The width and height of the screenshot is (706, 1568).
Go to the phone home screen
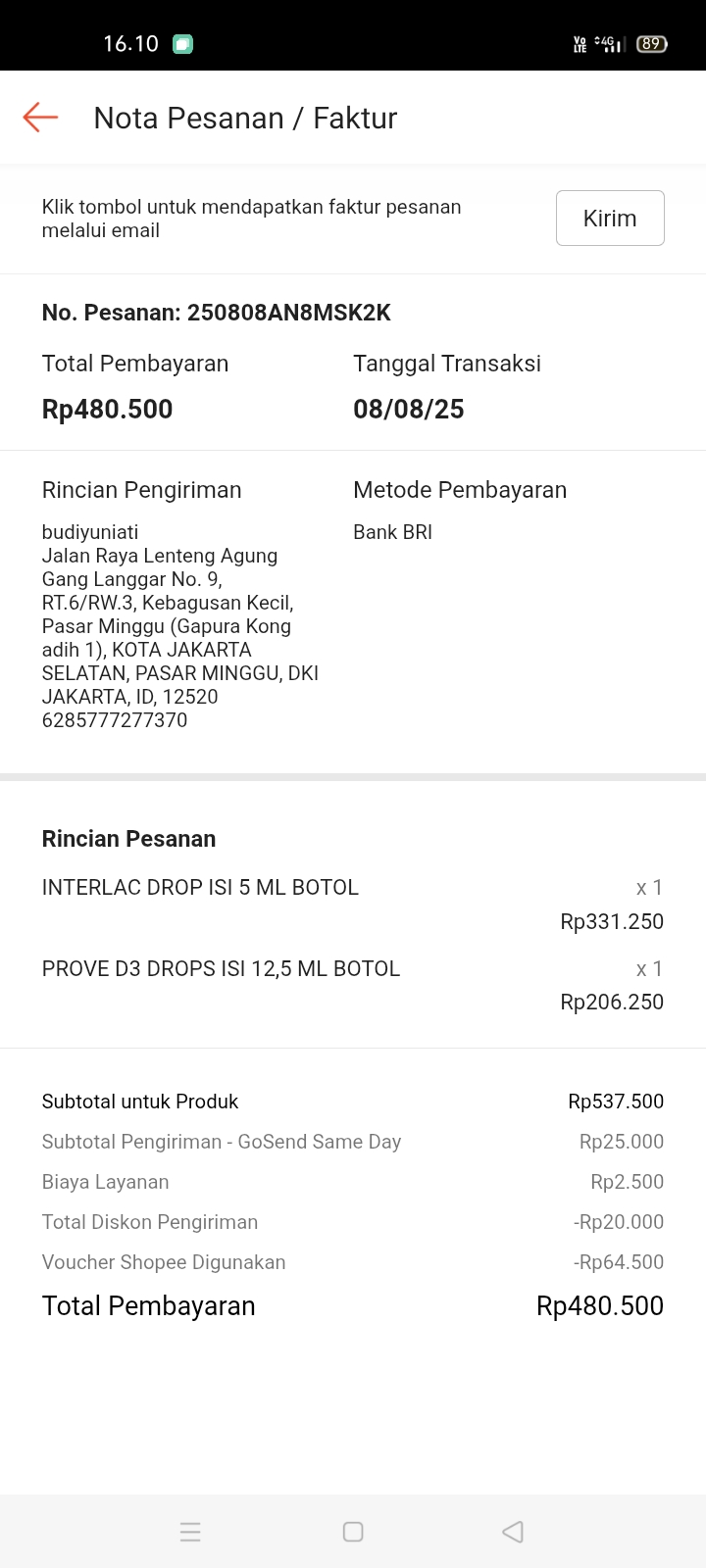coord(353,1532)
